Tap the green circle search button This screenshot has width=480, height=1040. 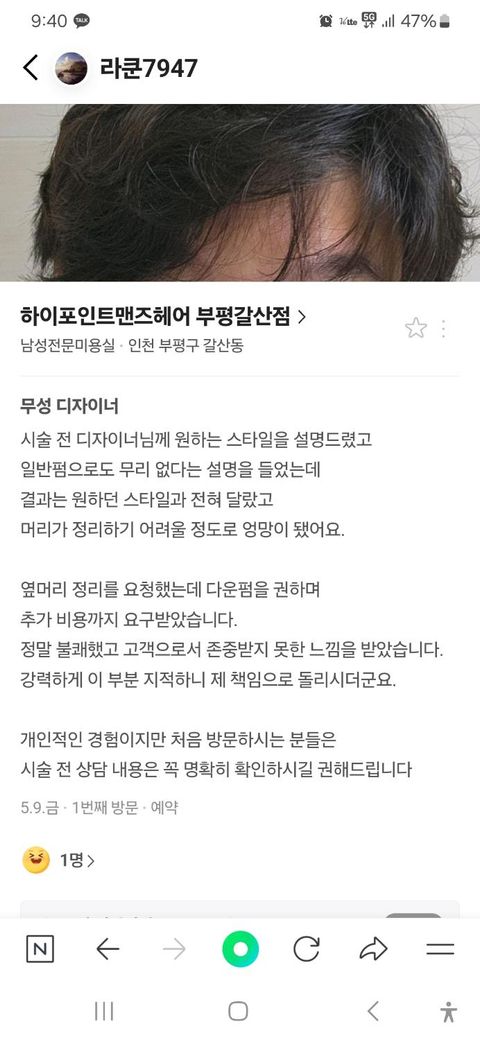(240, 949)
